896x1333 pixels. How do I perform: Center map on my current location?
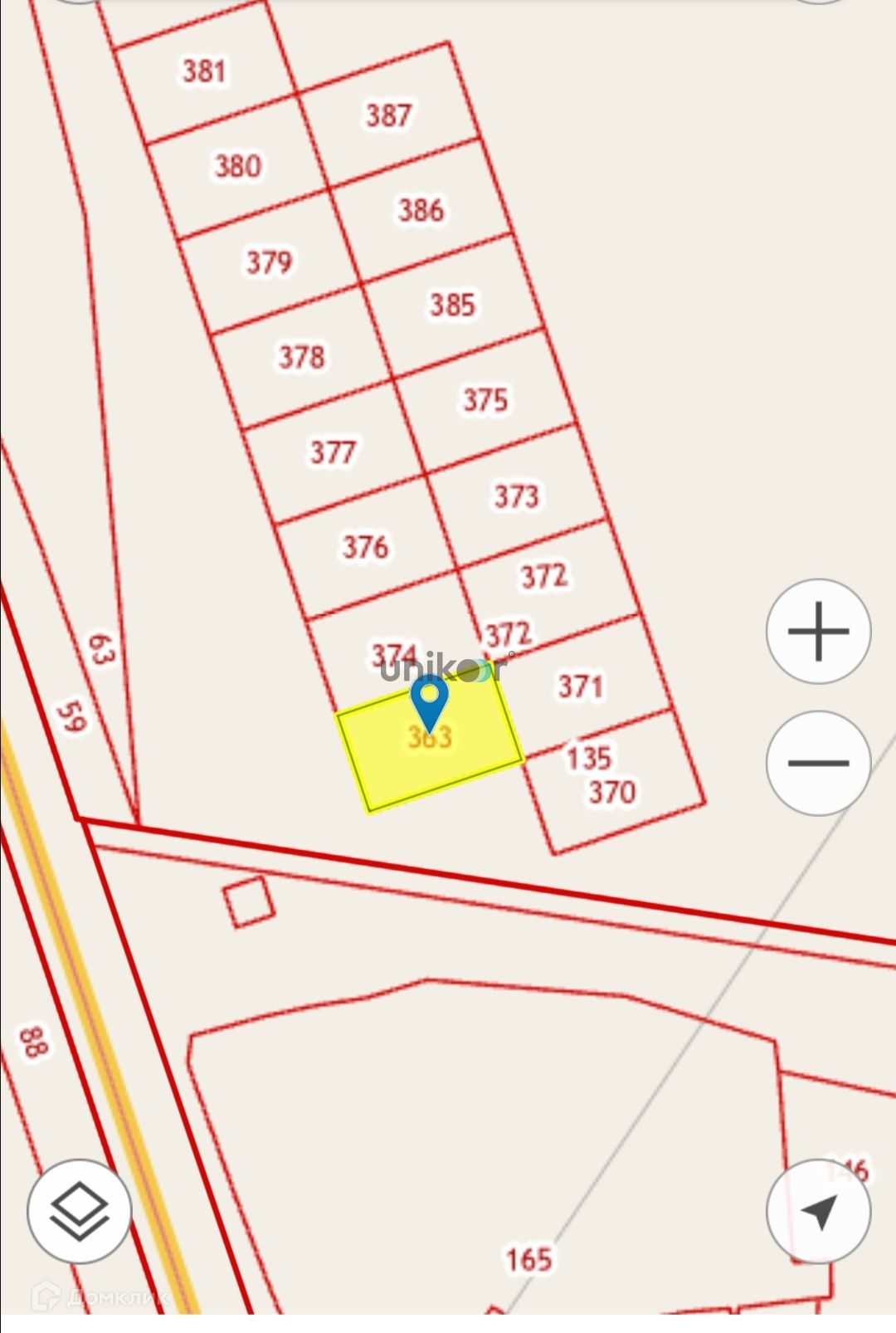(818, 1212)
